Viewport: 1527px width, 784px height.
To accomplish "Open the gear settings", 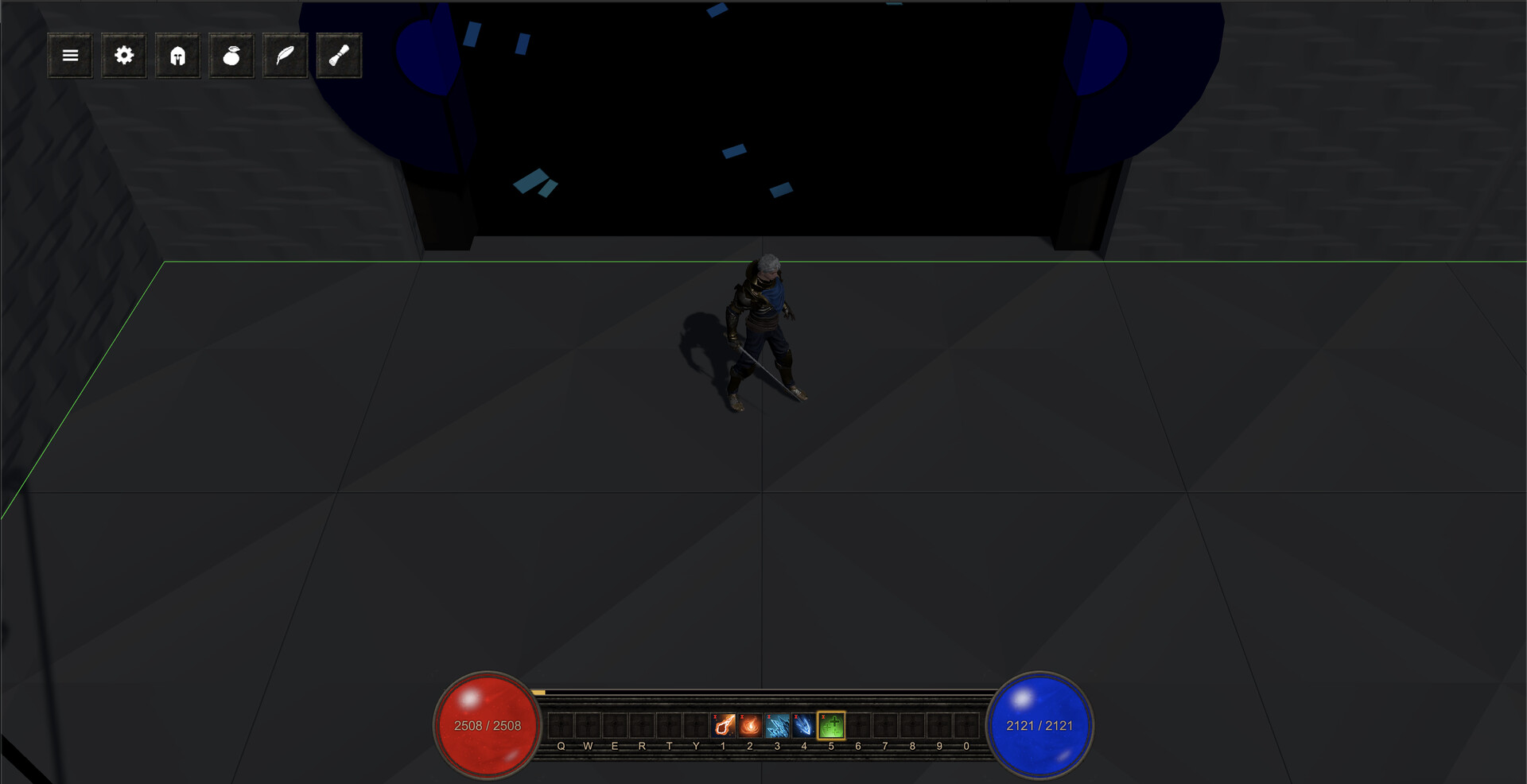I will click(124, 56).
